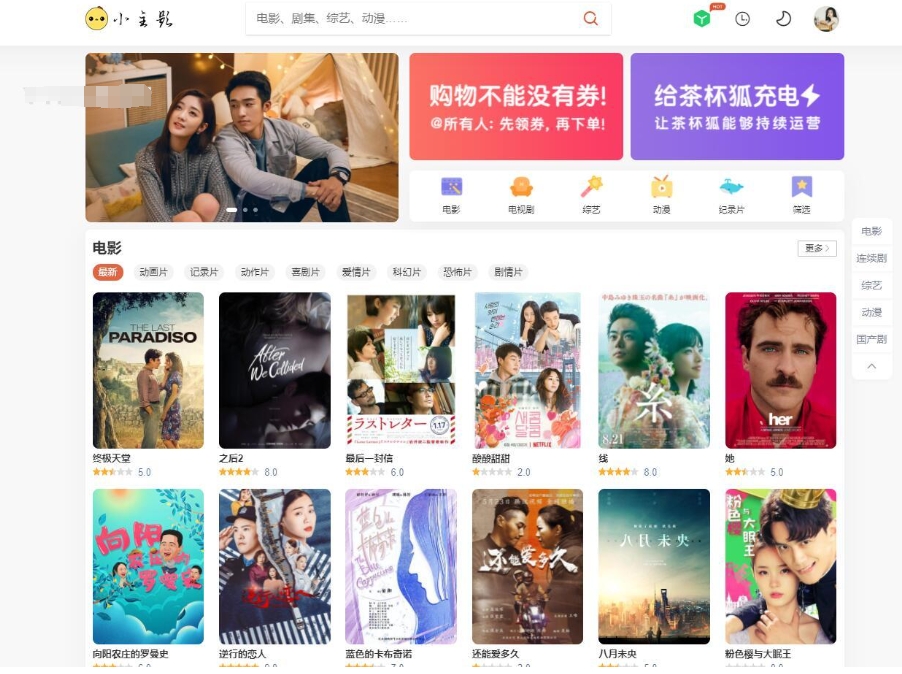Open the search box for movies and shows
Screen dimensions: 902x674
tap(410, 18)
